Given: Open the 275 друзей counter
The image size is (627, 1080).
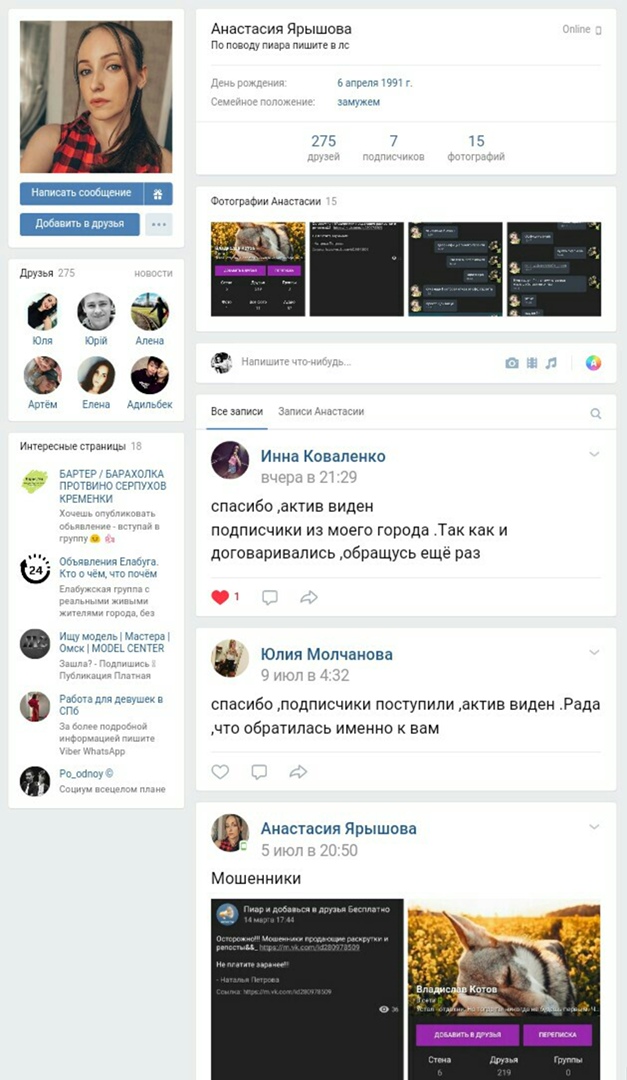Looking at the screenshot, I should tap(323, 148).
